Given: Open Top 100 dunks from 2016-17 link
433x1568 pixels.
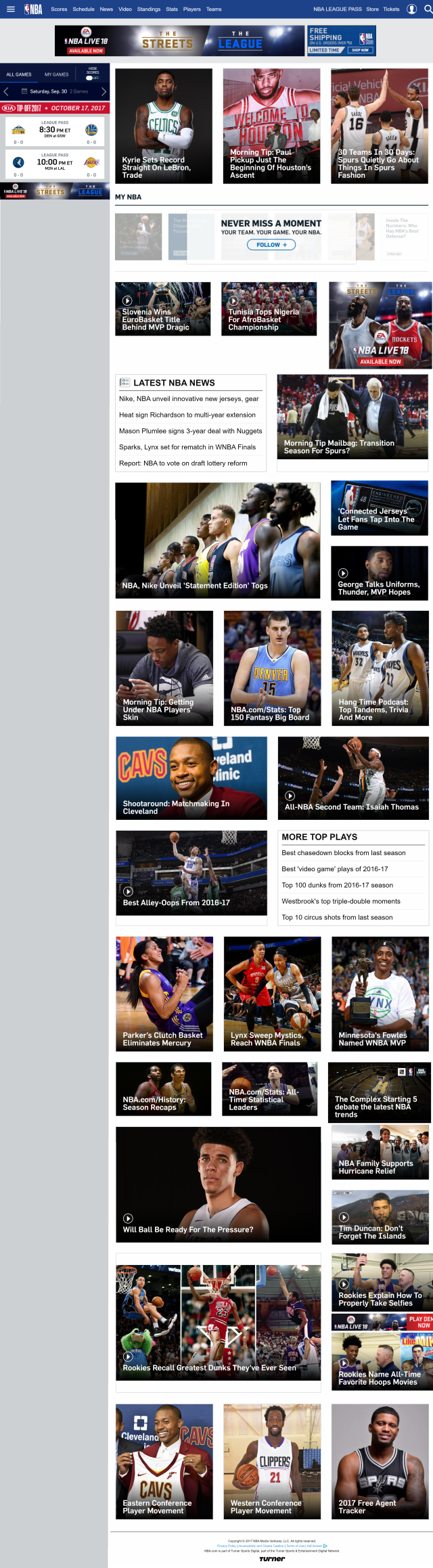Looking at the screenshot, I should 337,885.
